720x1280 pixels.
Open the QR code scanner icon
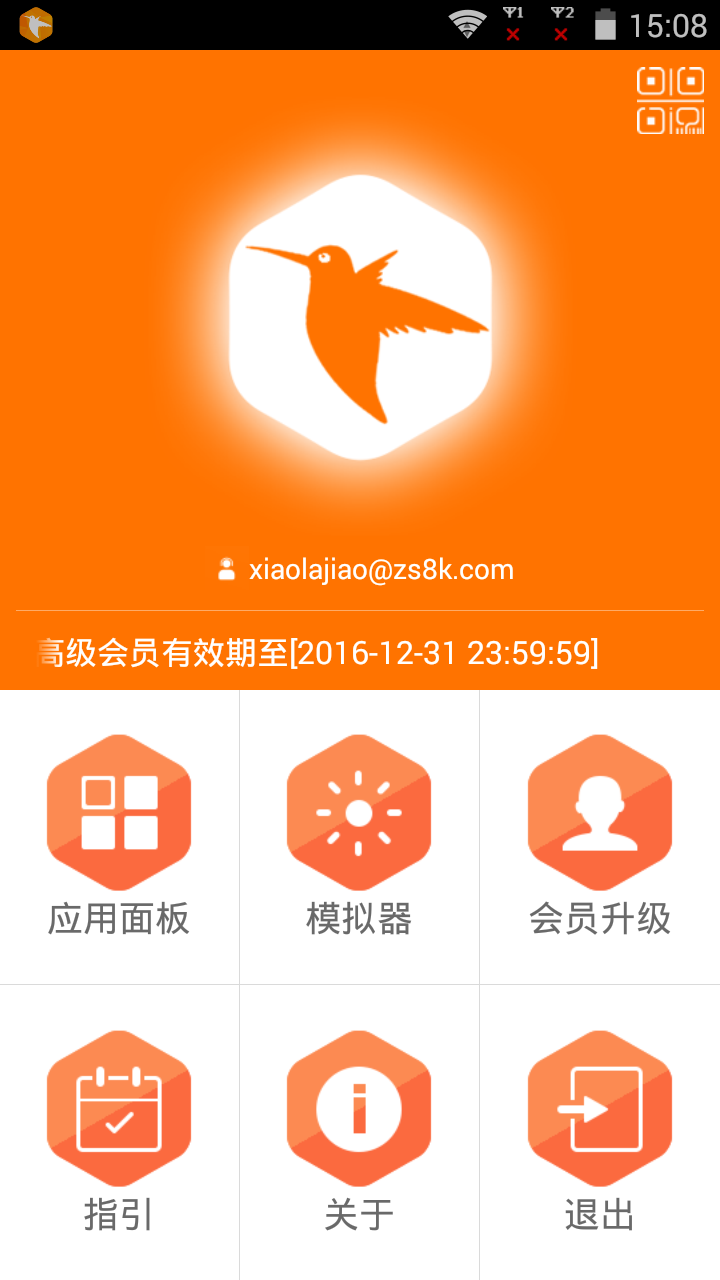coord(670,100)
